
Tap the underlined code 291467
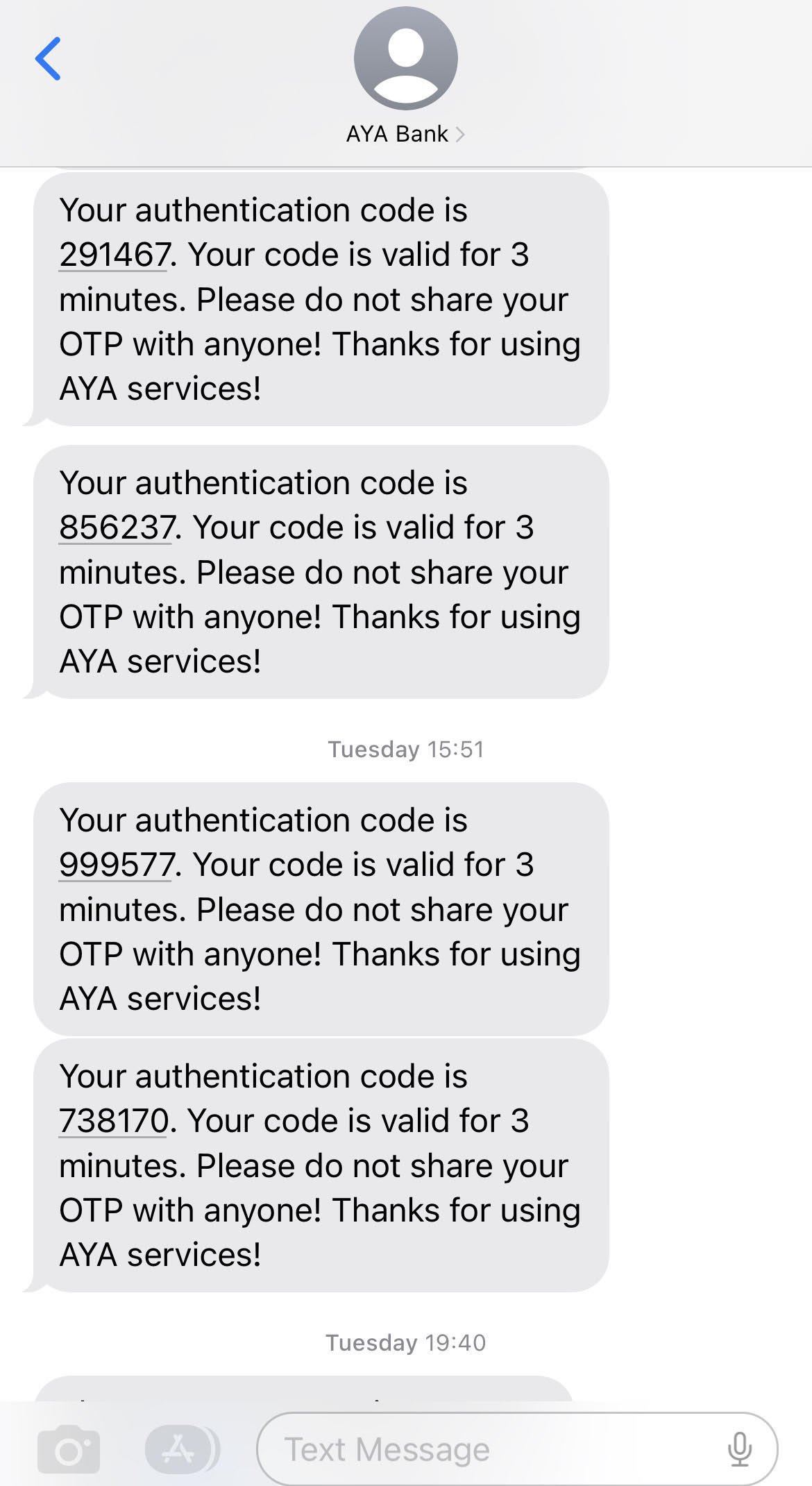click(113, 253)
